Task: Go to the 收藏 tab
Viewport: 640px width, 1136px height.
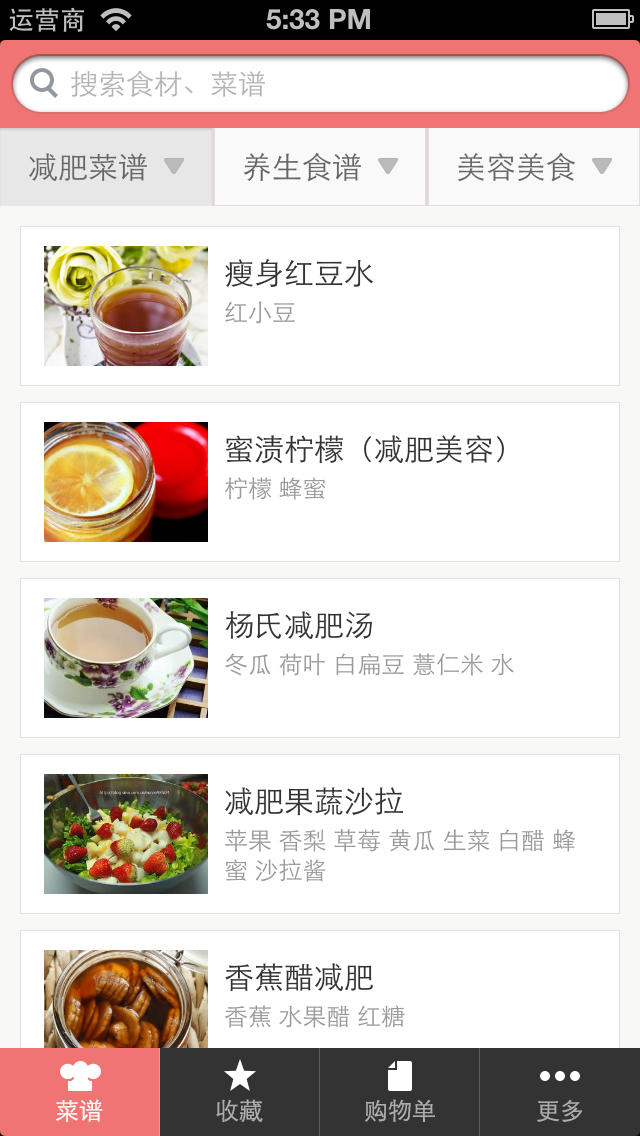Action: point(240,1092)
